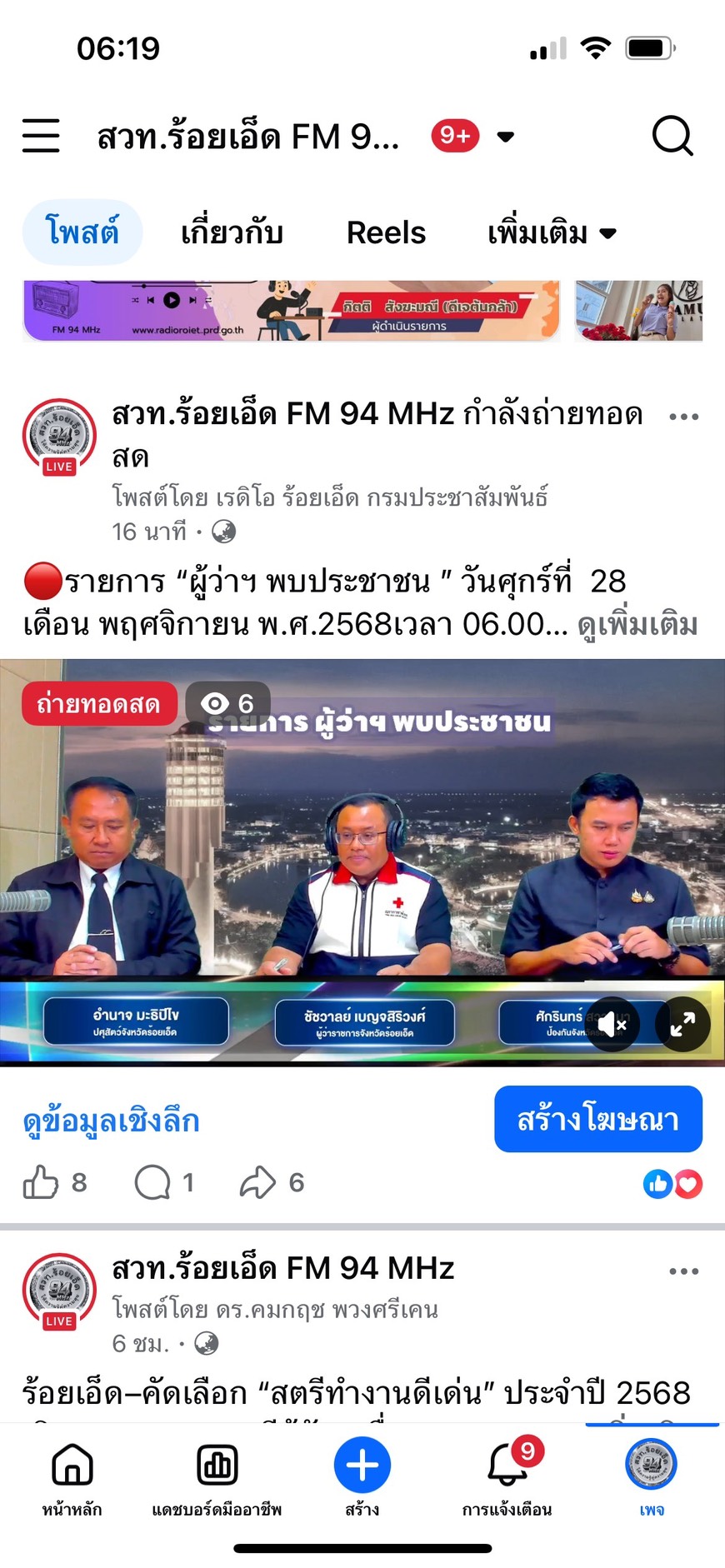Screen dimensions: 725x1568
Task: Open ดูข้อมูลเชิงลึก insights
Action: pos(111,1121)
